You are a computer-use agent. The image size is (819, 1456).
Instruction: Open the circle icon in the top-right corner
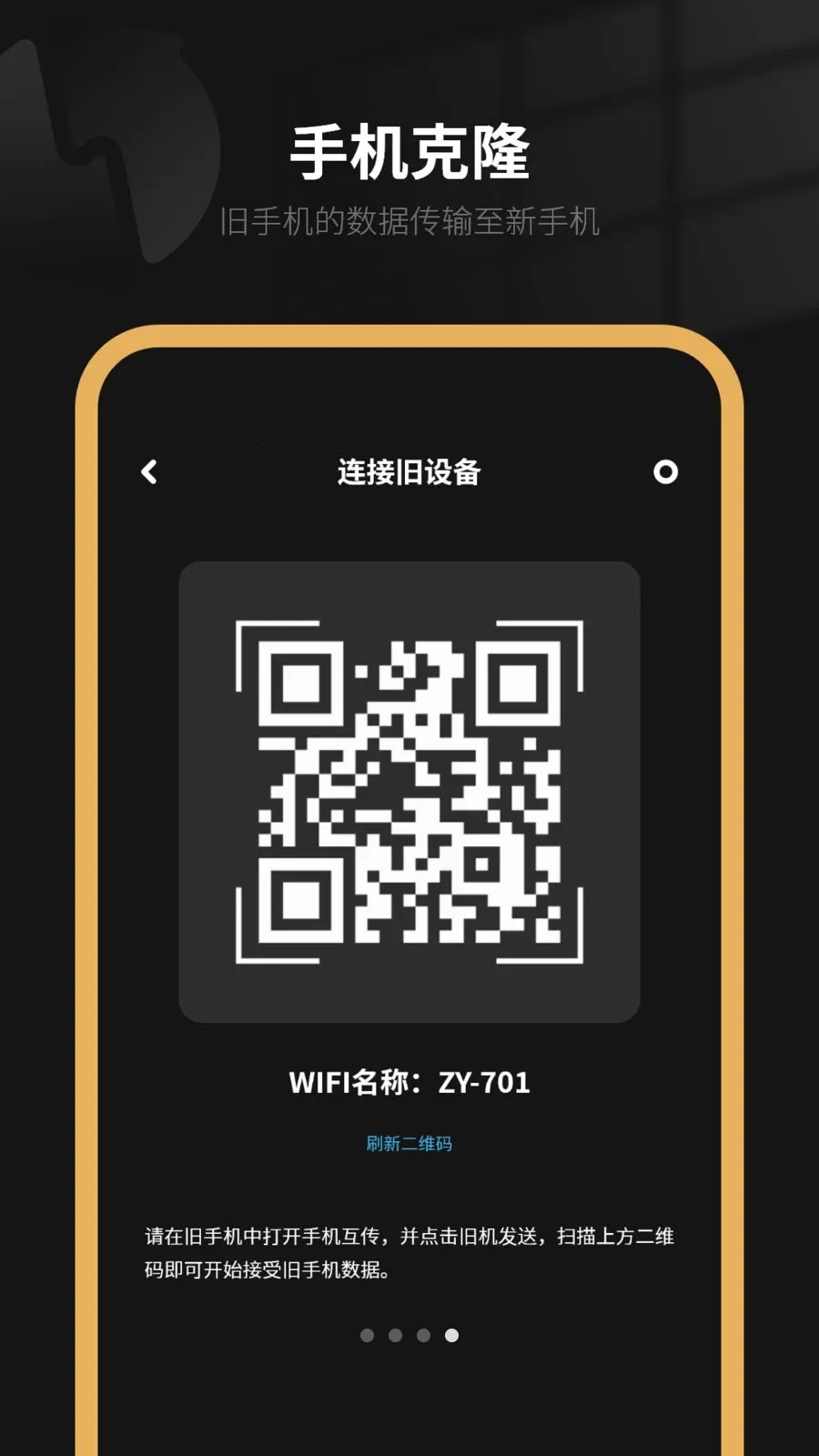(x=665, y=472)
